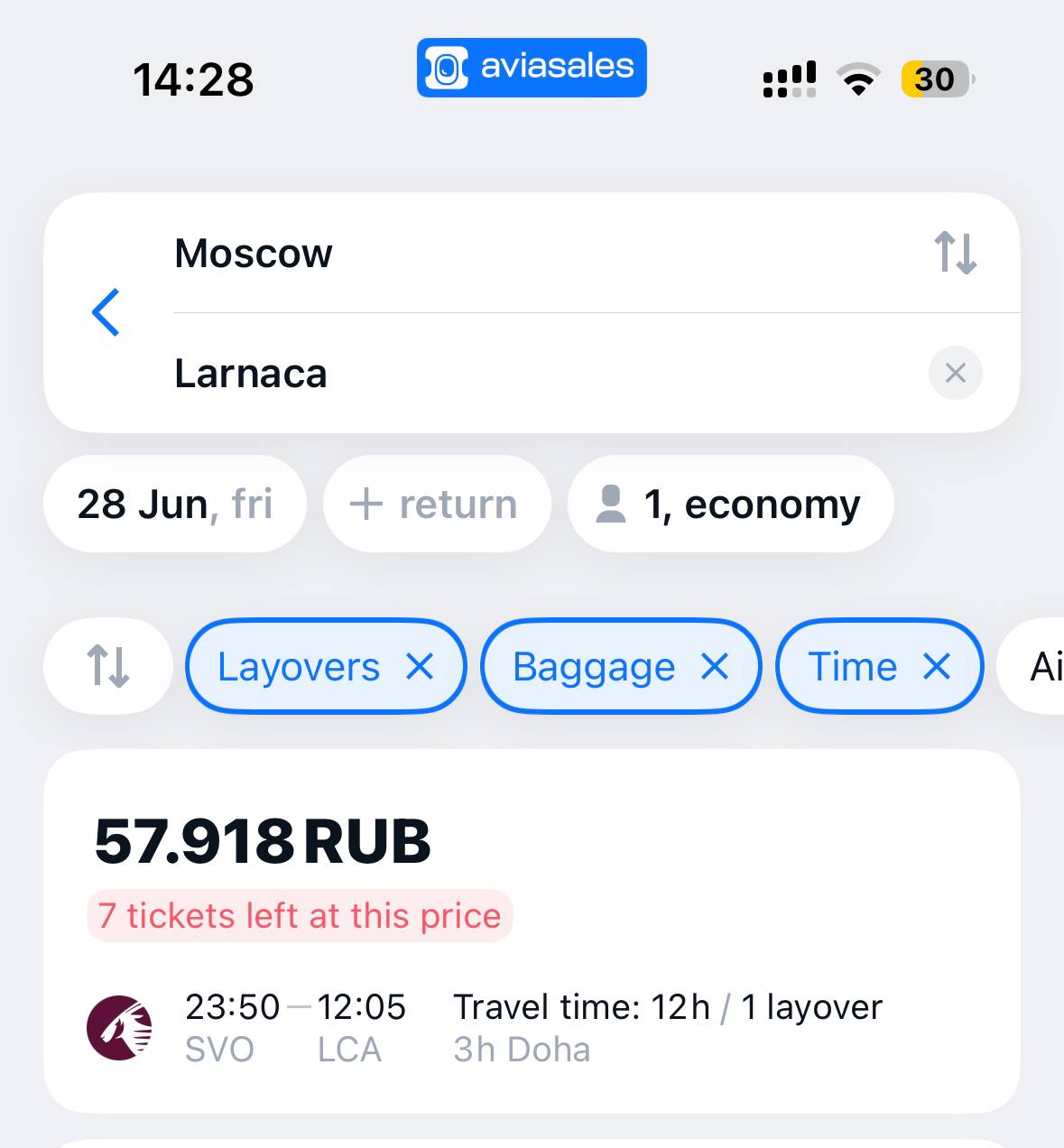Clear the Larnaca destination field
Screen dimensions: 1064x1148
tap(955, 373)
